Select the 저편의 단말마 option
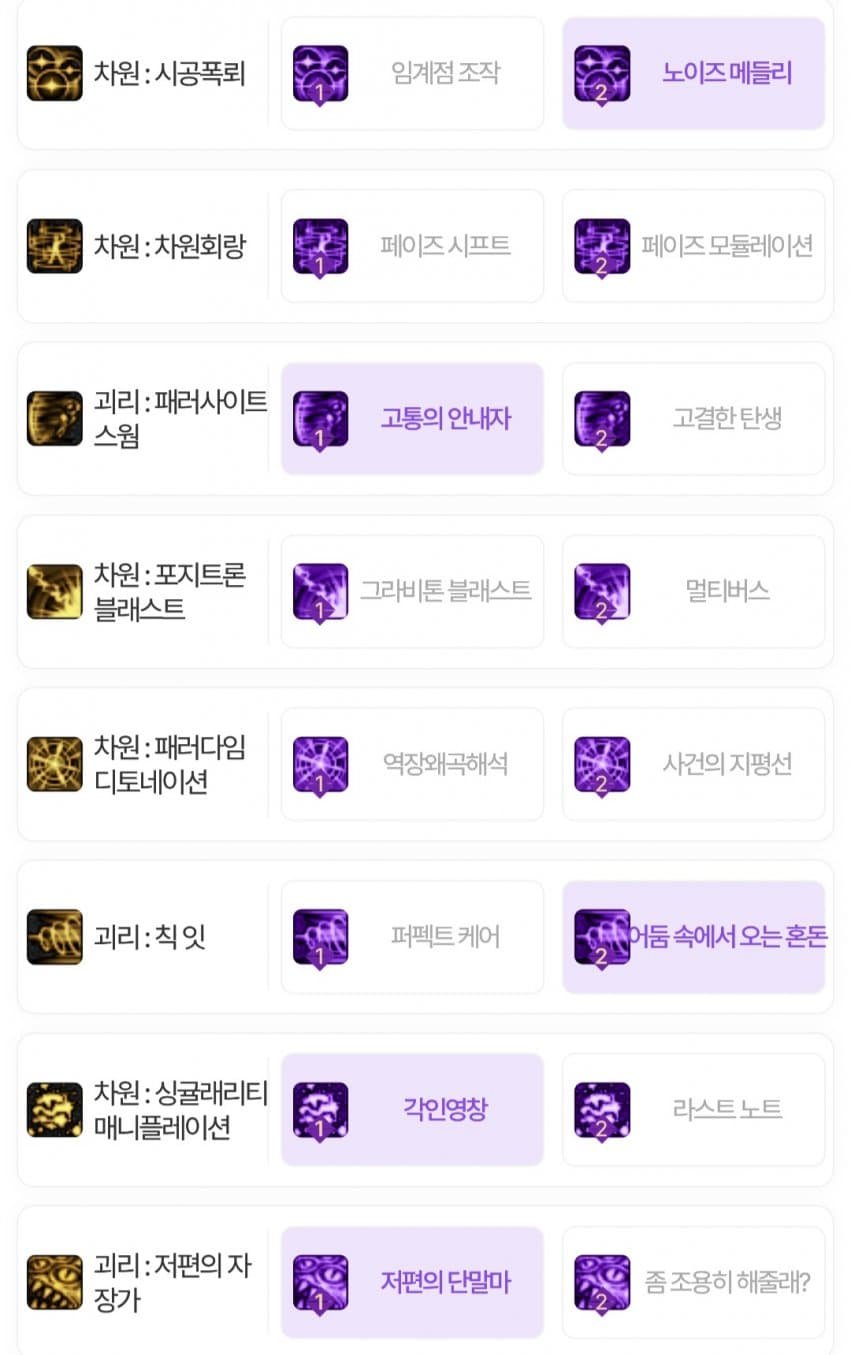The height and width of the screenshot is (1355, 850). tap(412, 1282)
